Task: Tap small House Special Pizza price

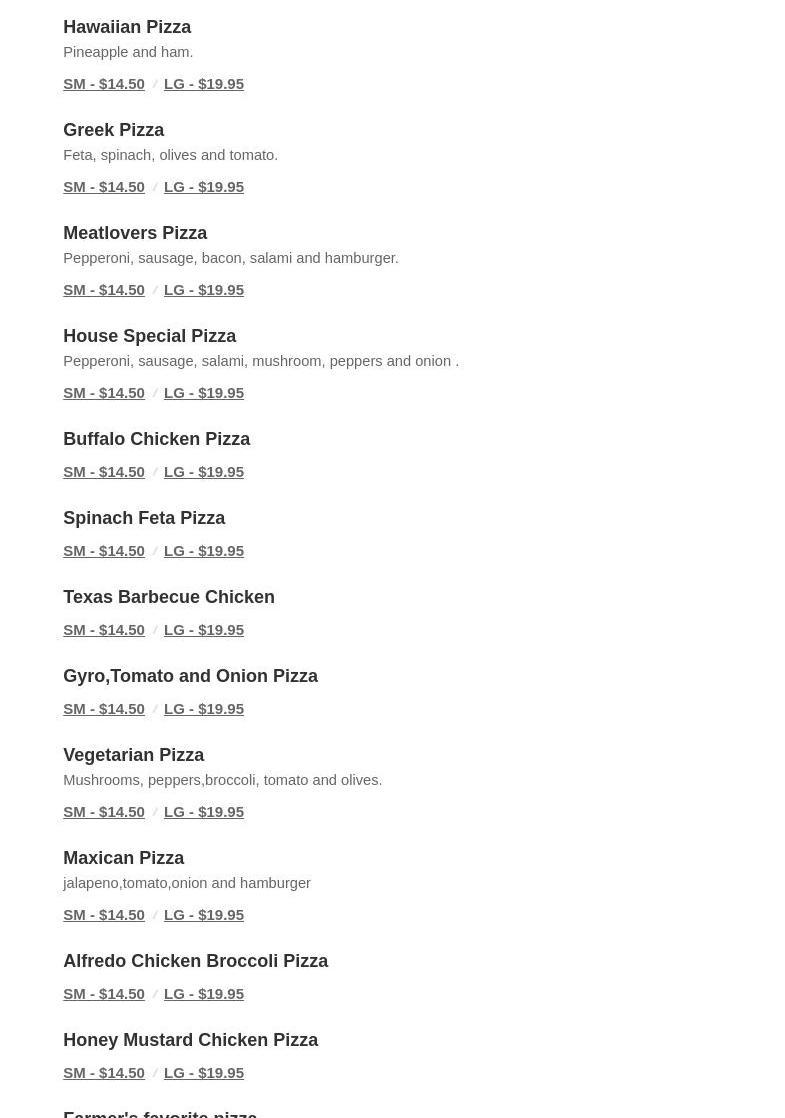Action: click(x=104, y=393)
